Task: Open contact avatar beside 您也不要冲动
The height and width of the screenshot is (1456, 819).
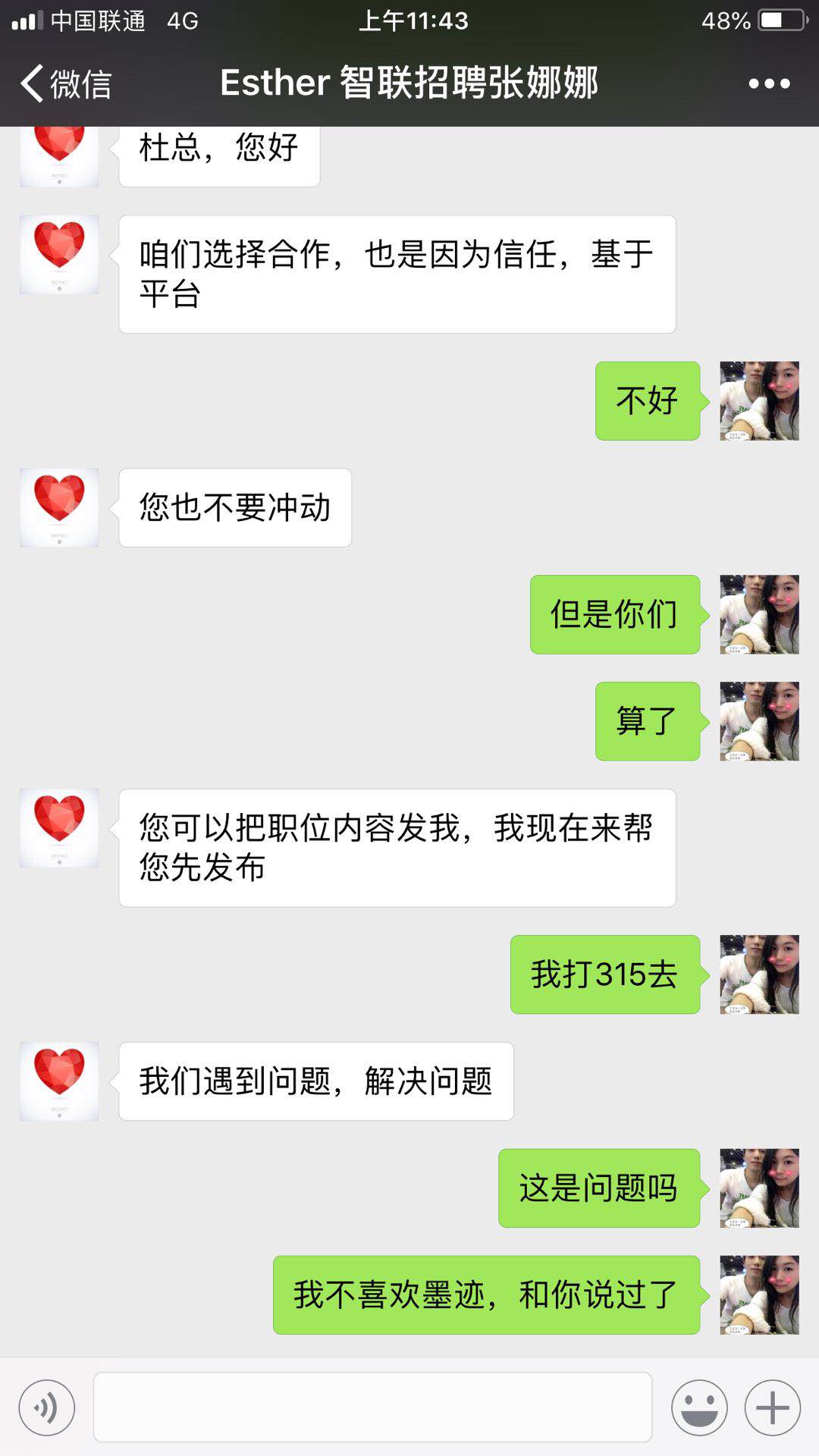Action: pos(59,507)
